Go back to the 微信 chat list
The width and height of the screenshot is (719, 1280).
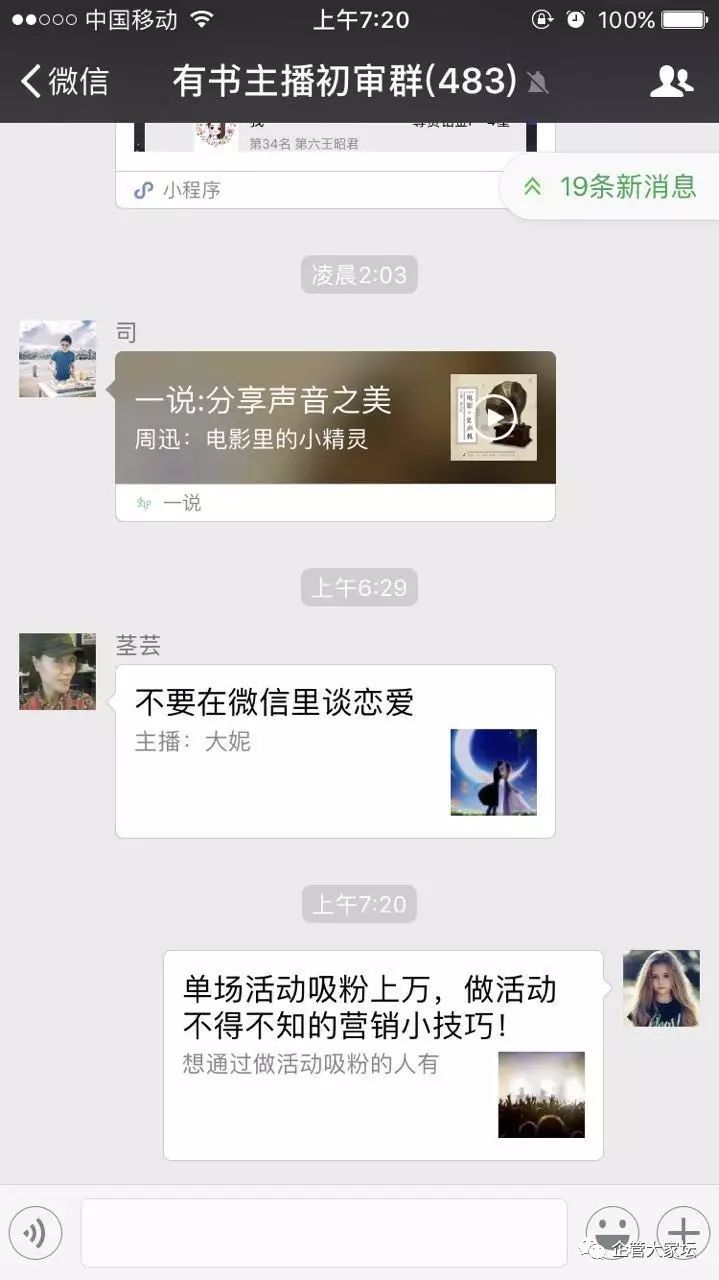(x=64, y=81)
